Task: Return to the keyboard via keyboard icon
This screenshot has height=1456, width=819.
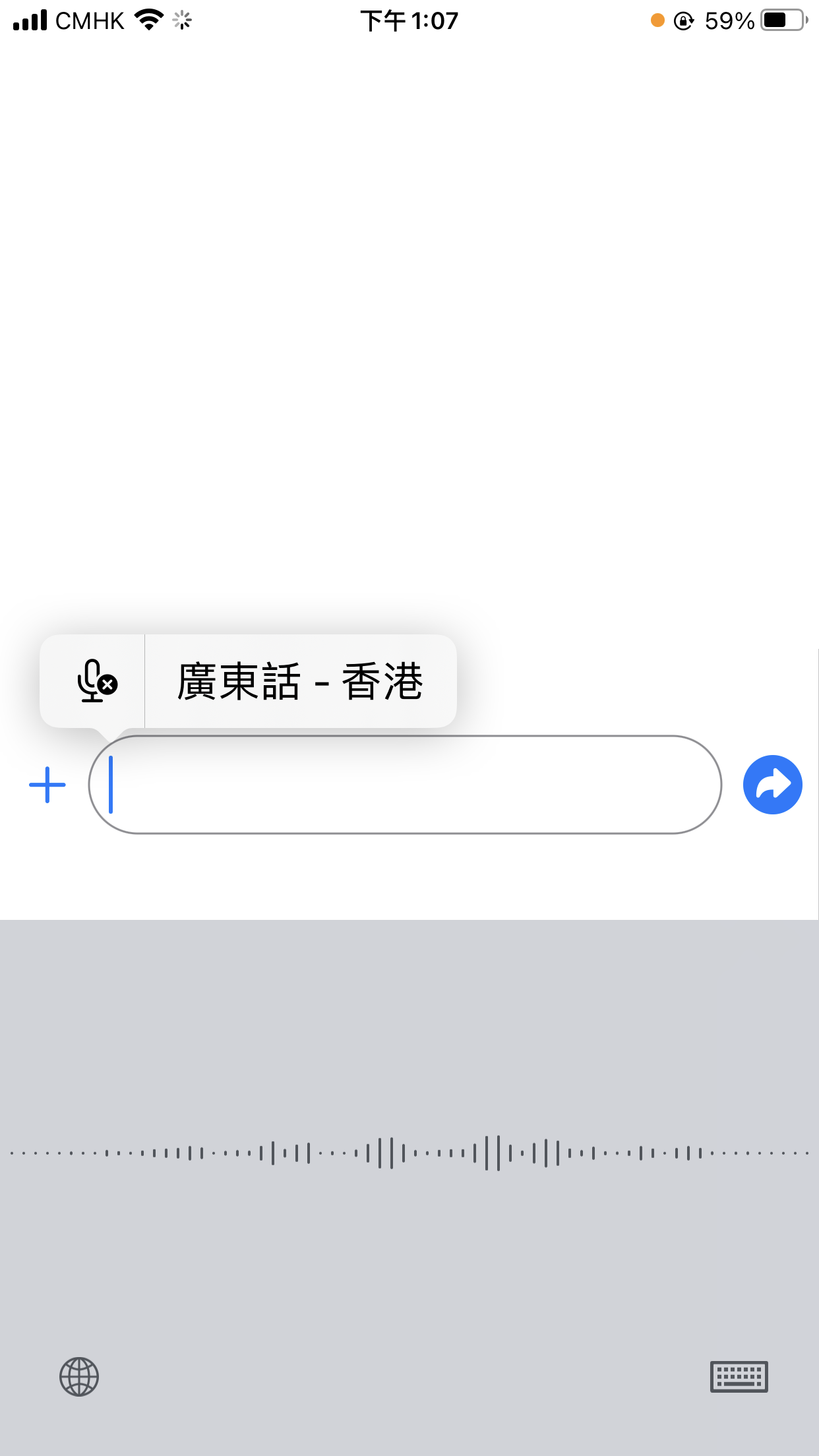Action: [x=739, y=1377]
